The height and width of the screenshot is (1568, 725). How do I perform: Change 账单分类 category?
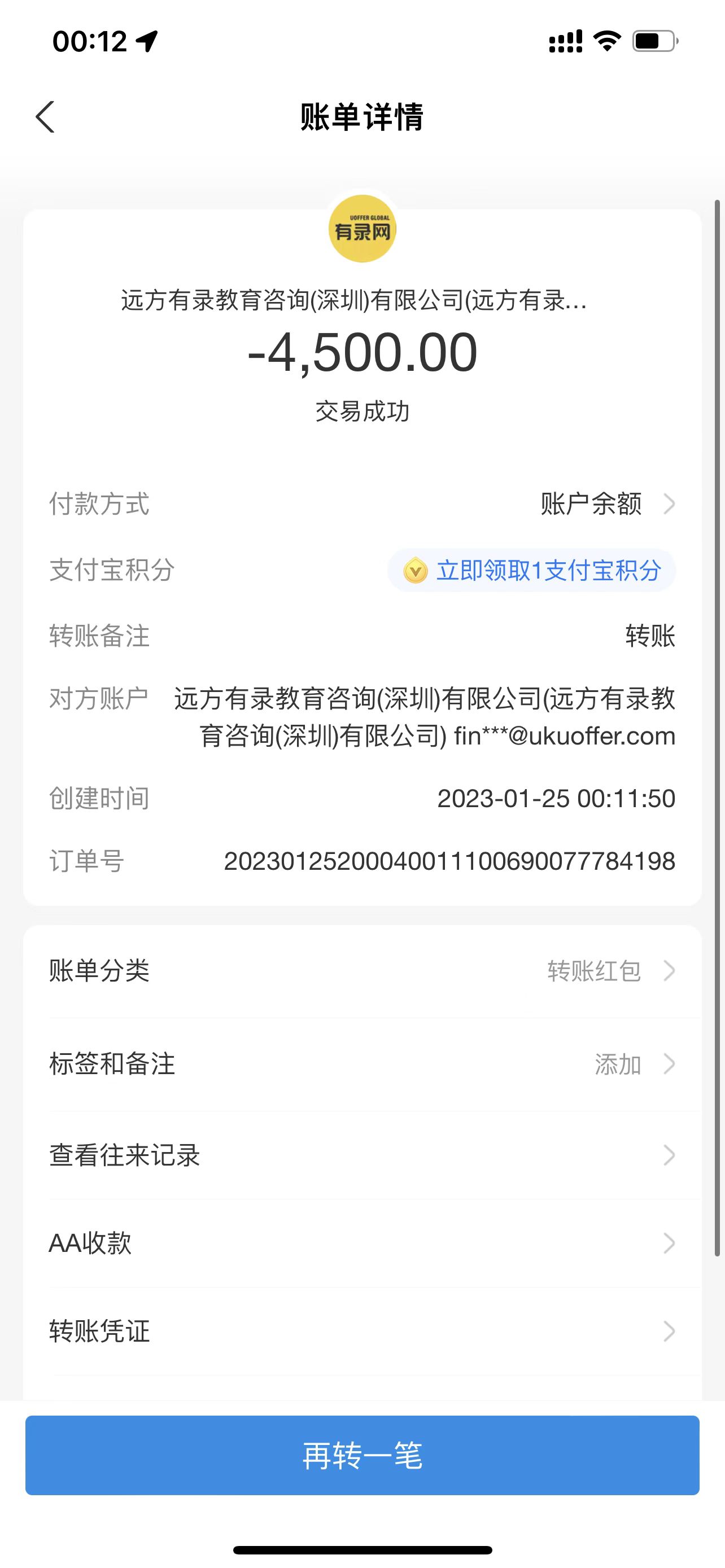tap(362, 971)
